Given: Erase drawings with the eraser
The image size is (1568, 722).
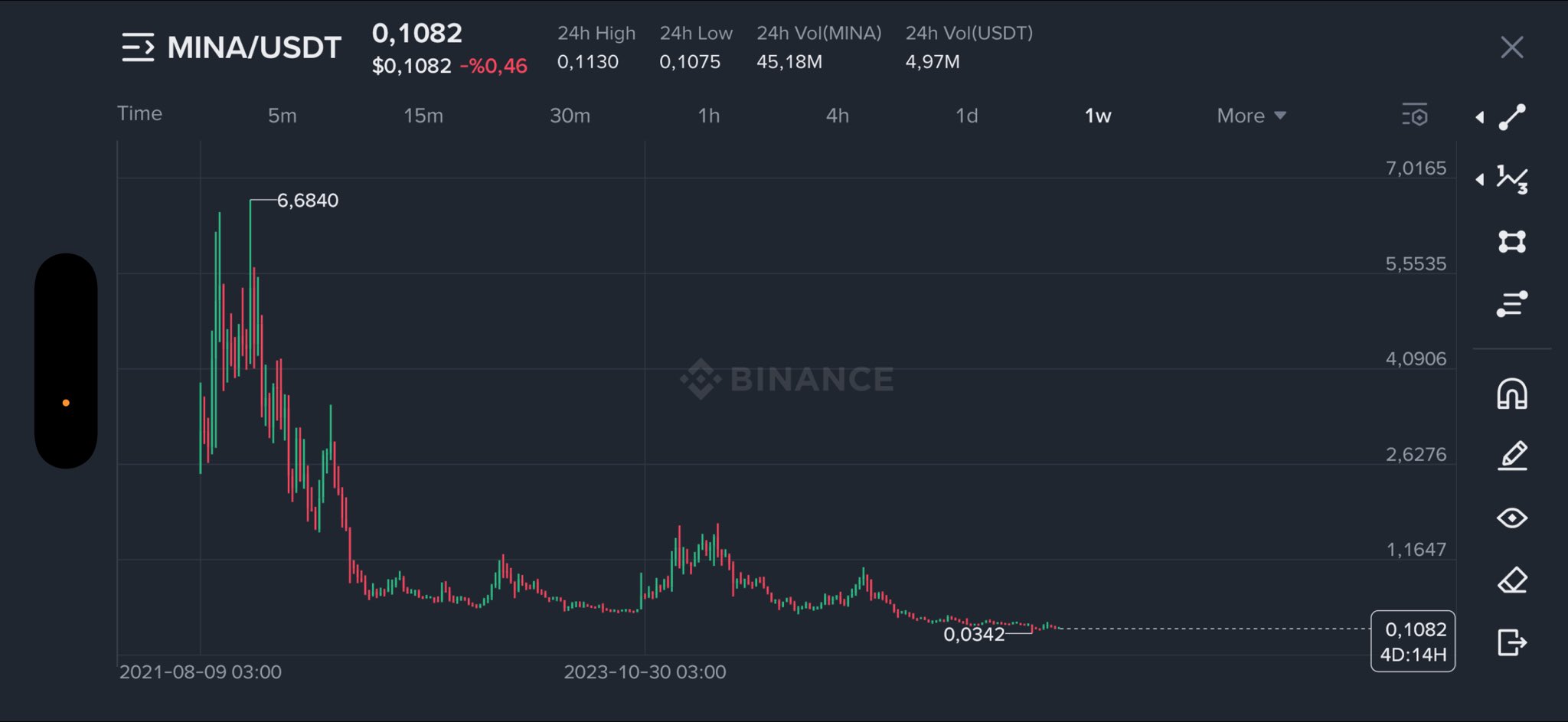Looking at the screenshot, I should [x=1512, y=580].
